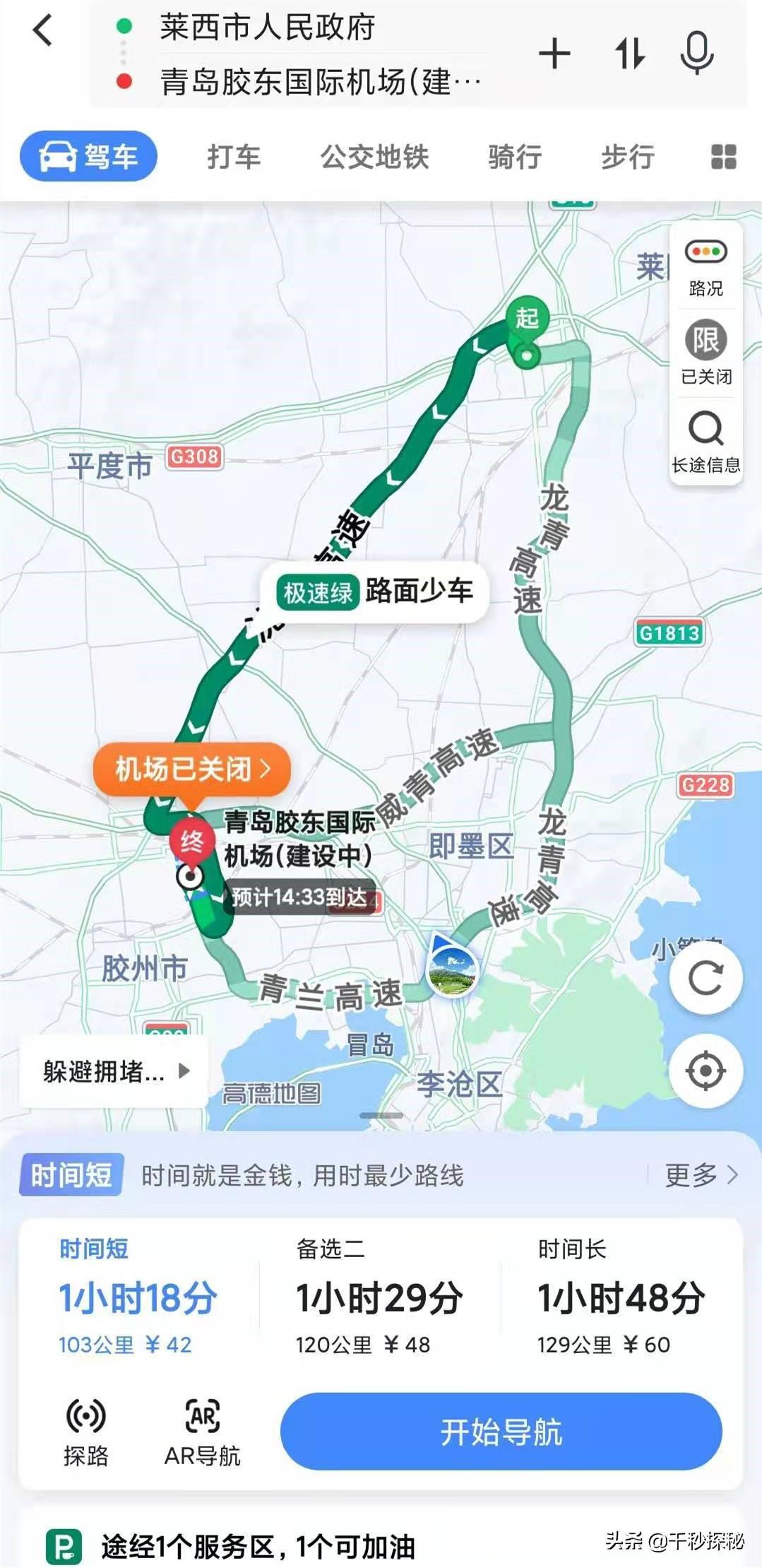Switch to the 公交地铁 tab
This screenshot has height=1568, width=762.
click(x=374, y=156)
